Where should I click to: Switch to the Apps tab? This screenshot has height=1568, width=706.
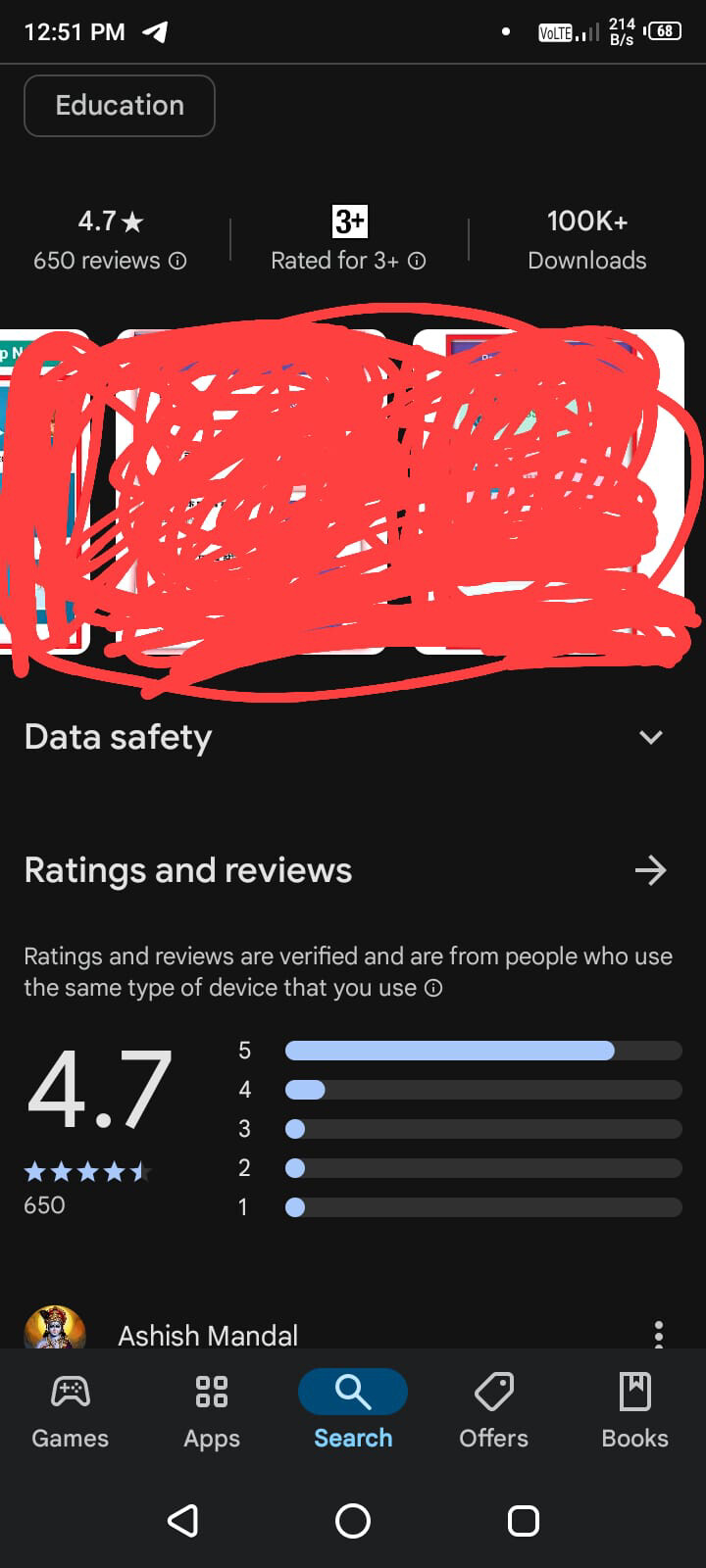tap(212, 1410)
